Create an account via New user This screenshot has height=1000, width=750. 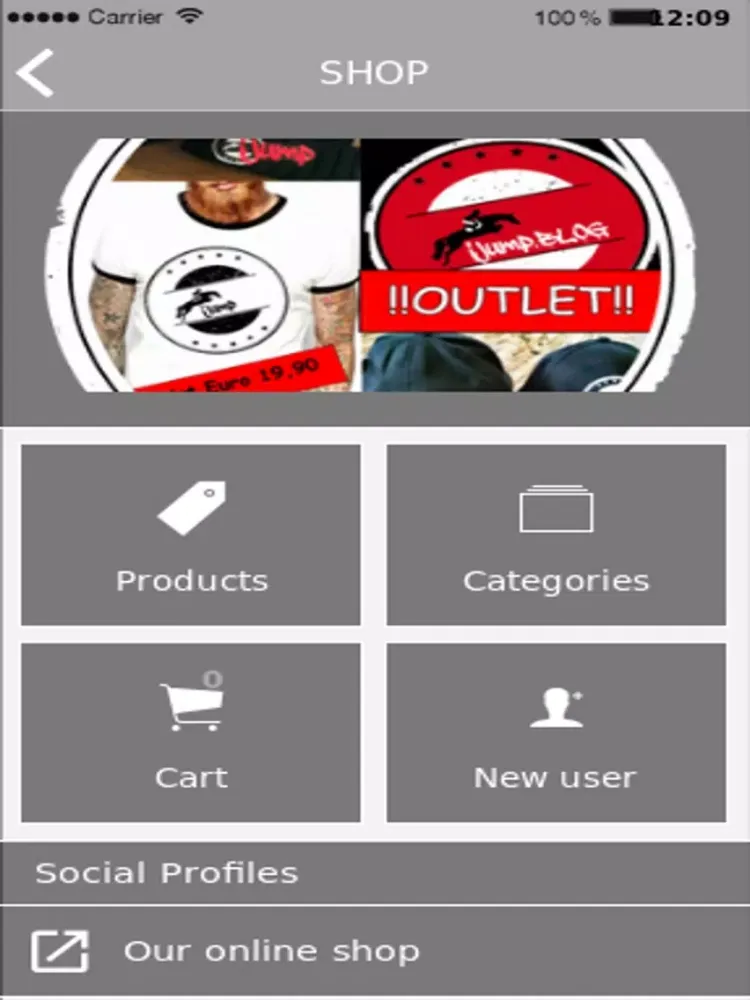click(556, 732)
